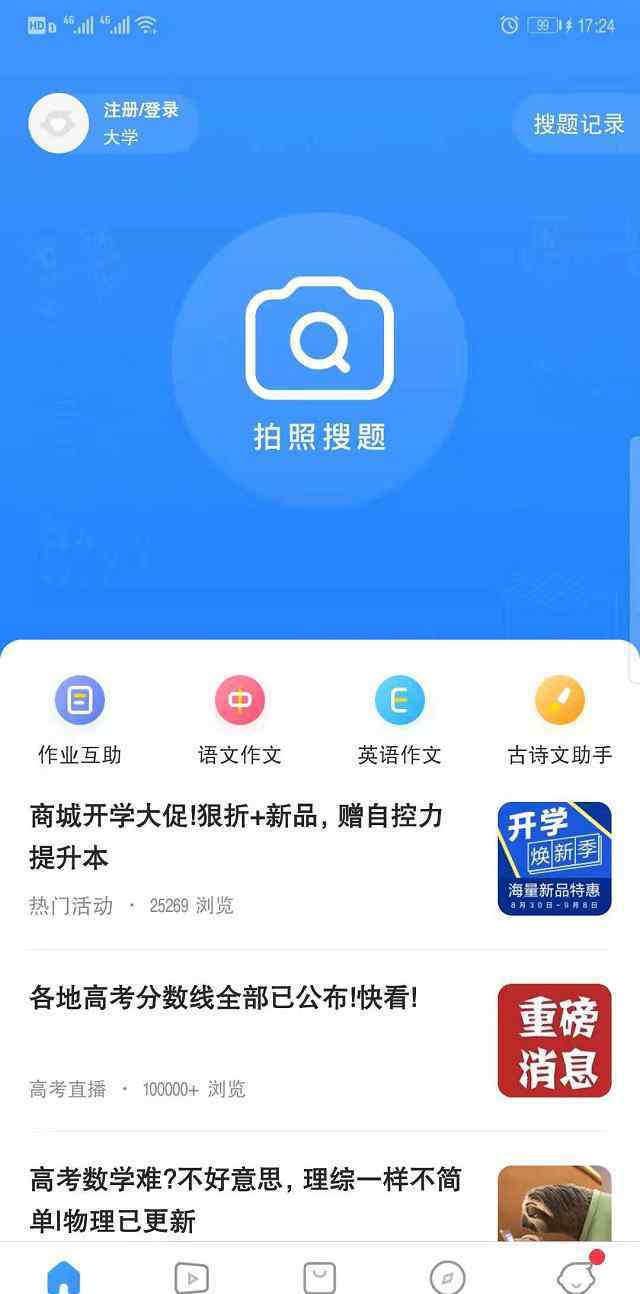Switch to the shopping bag tab
Screen dimensions: 640x1294
(319, 1276)
